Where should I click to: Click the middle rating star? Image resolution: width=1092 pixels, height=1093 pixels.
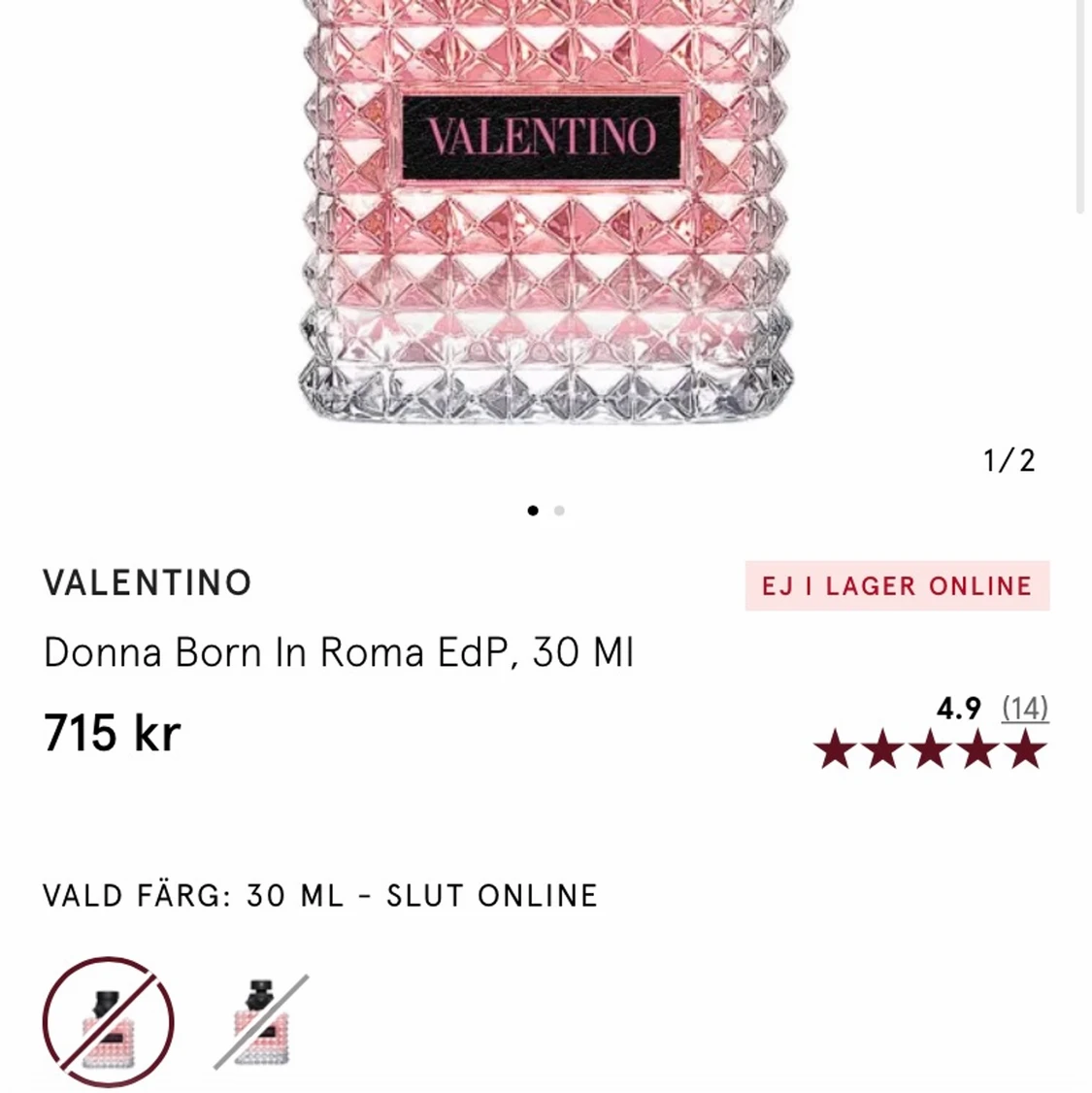pos(928,748)
